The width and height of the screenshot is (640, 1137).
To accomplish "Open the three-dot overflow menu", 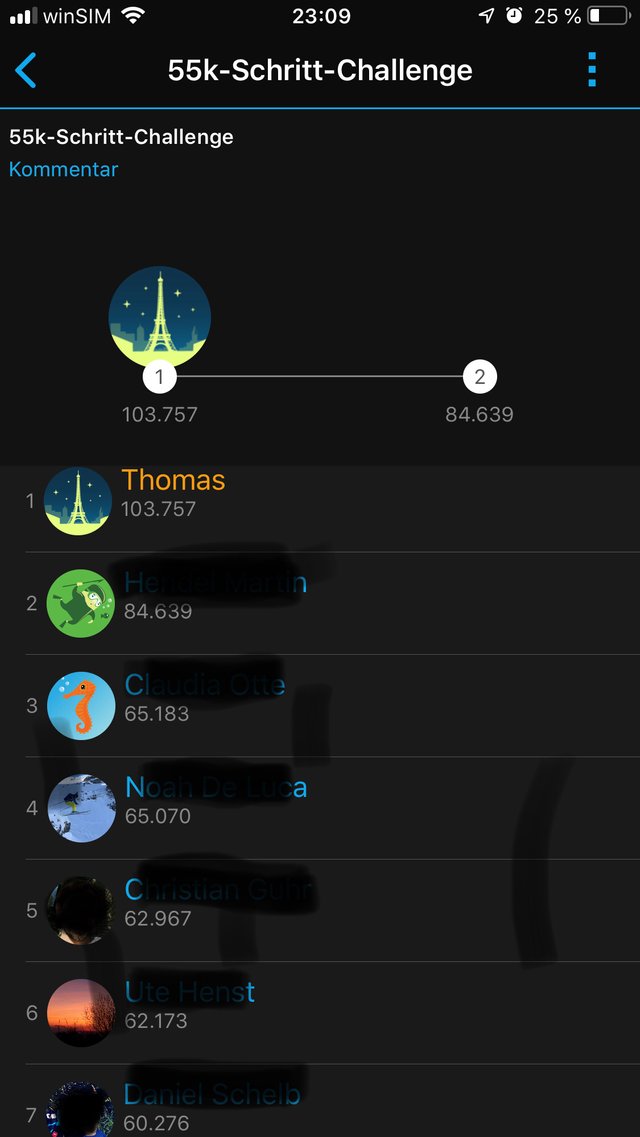I will click(591, 70).
